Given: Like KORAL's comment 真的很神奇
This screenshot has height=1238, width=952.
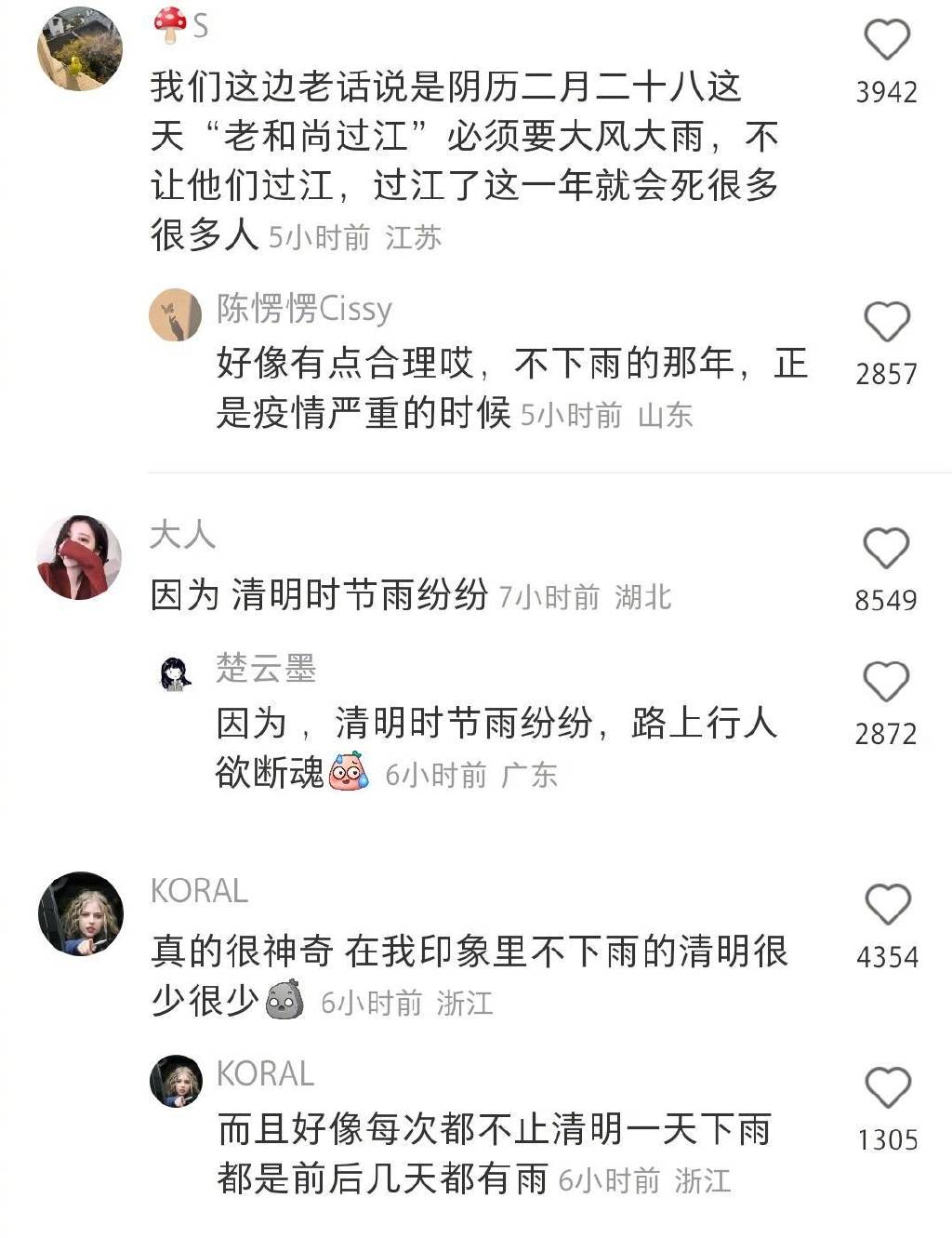Looking at the screenshot, I should pyautogui.click(x=887, y=904).
